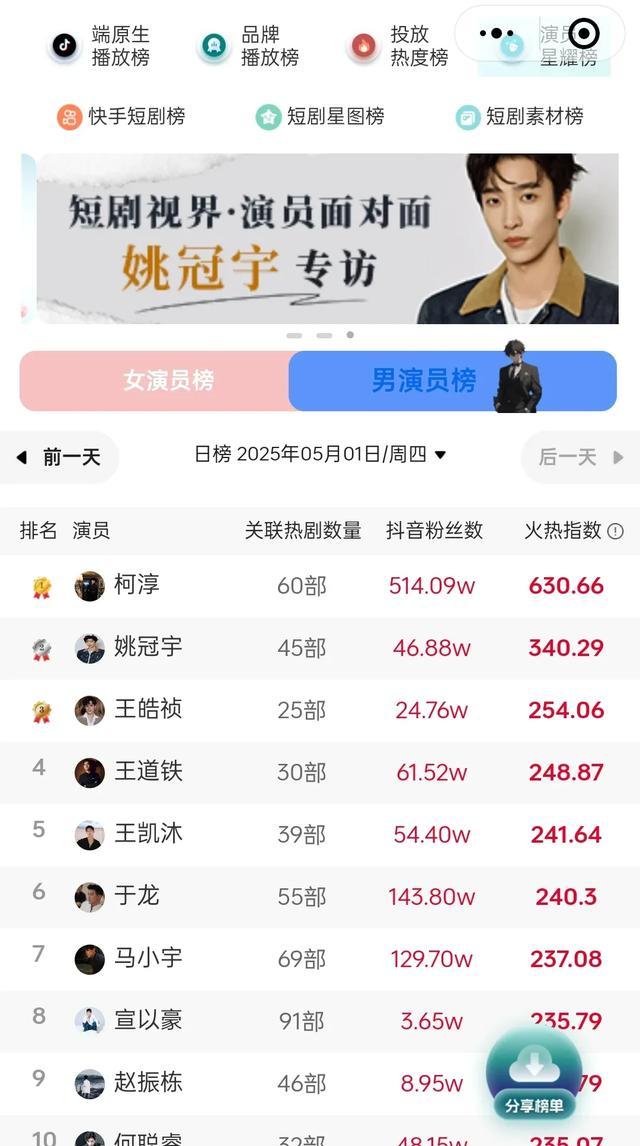
Task: Switch to 品牌播放榜 ranking
Action: point(250,46)
